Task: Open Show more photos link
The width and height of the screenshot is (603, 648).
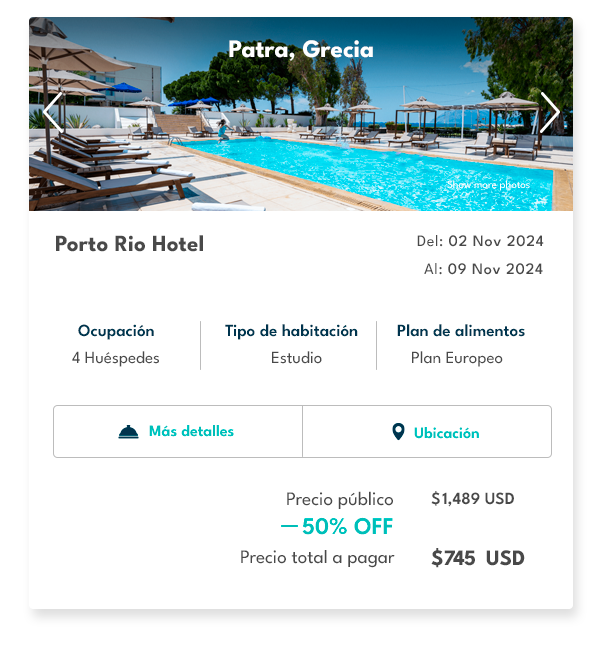Action: pyautogui.click(x=487, y=185)
